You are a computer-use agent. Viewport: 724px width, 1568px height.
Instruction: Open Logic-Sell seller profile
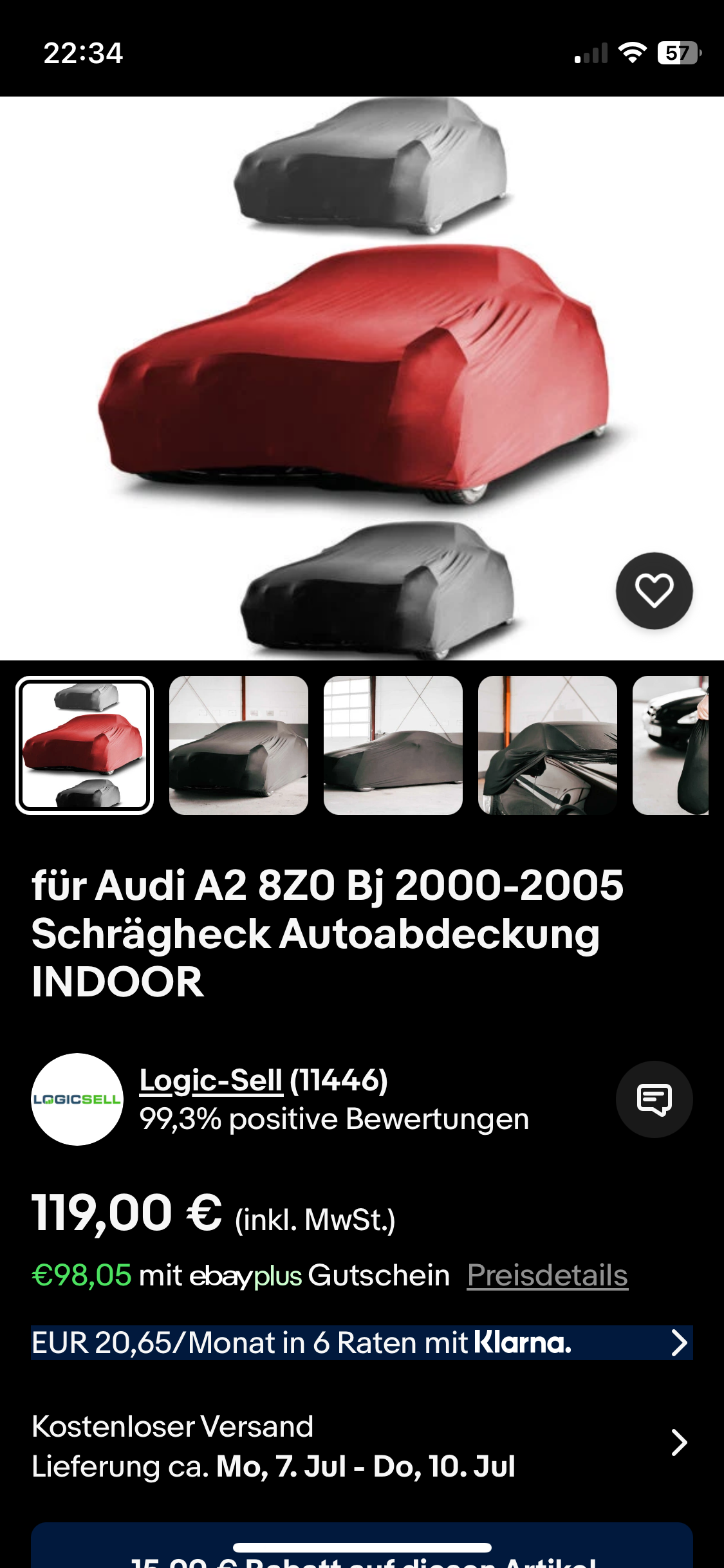(x=211, y=1080)
